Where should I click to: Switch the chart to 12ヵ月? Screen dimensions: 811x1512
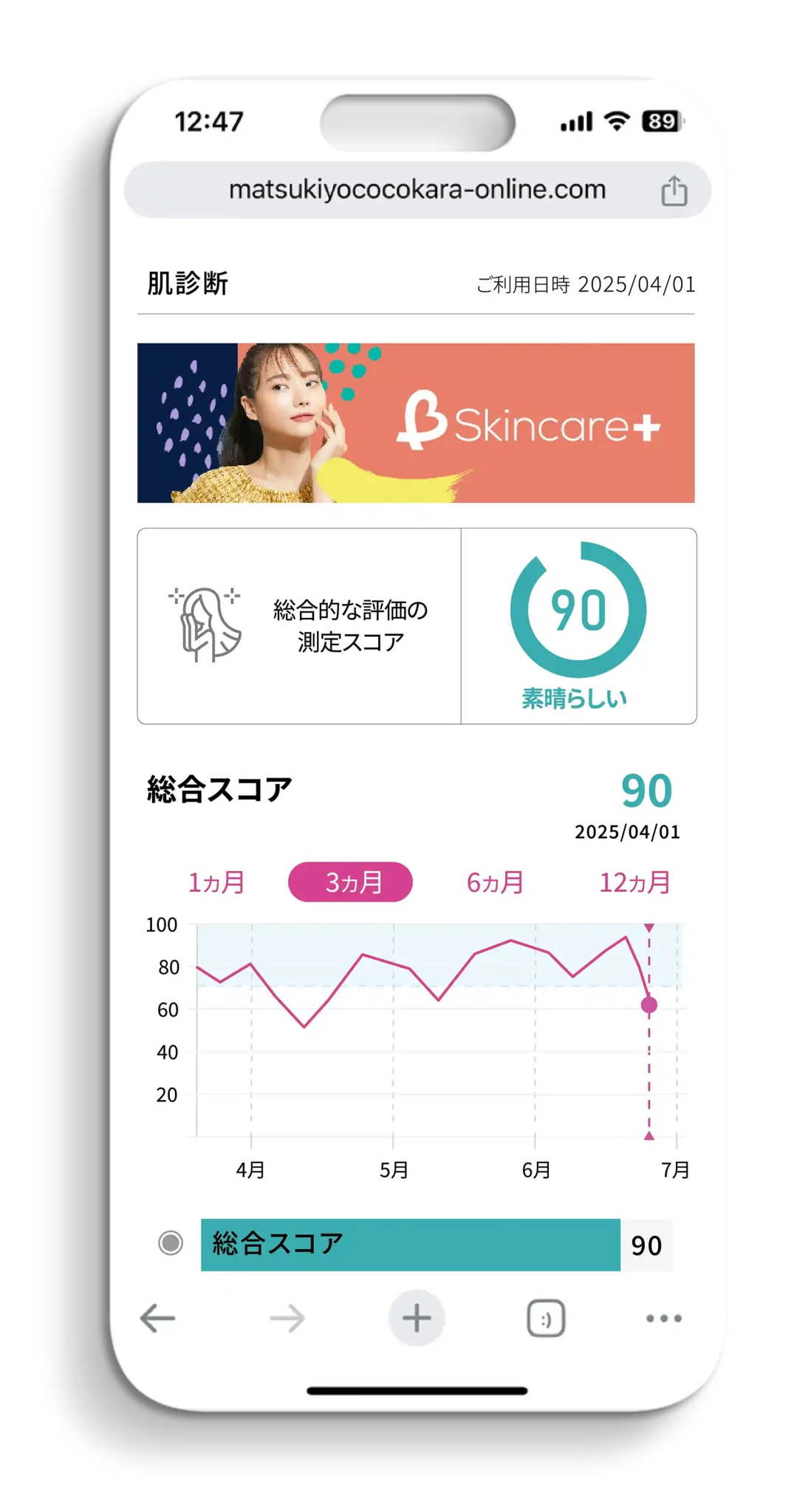(634, 882)
